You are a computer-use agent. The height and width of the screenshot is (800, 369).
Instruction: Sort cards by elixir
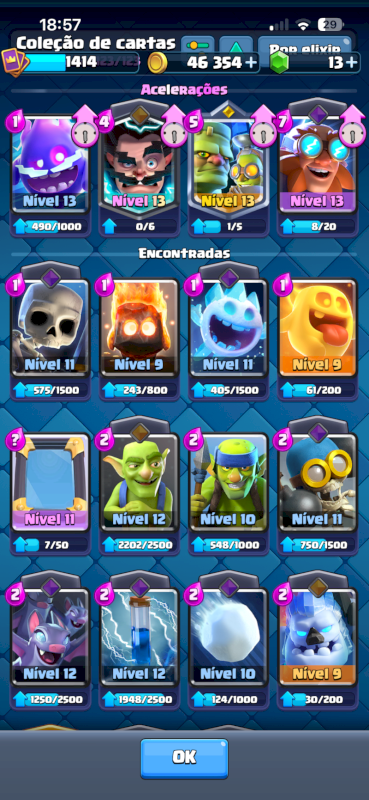pyautogui.click(x=304, y=46)
